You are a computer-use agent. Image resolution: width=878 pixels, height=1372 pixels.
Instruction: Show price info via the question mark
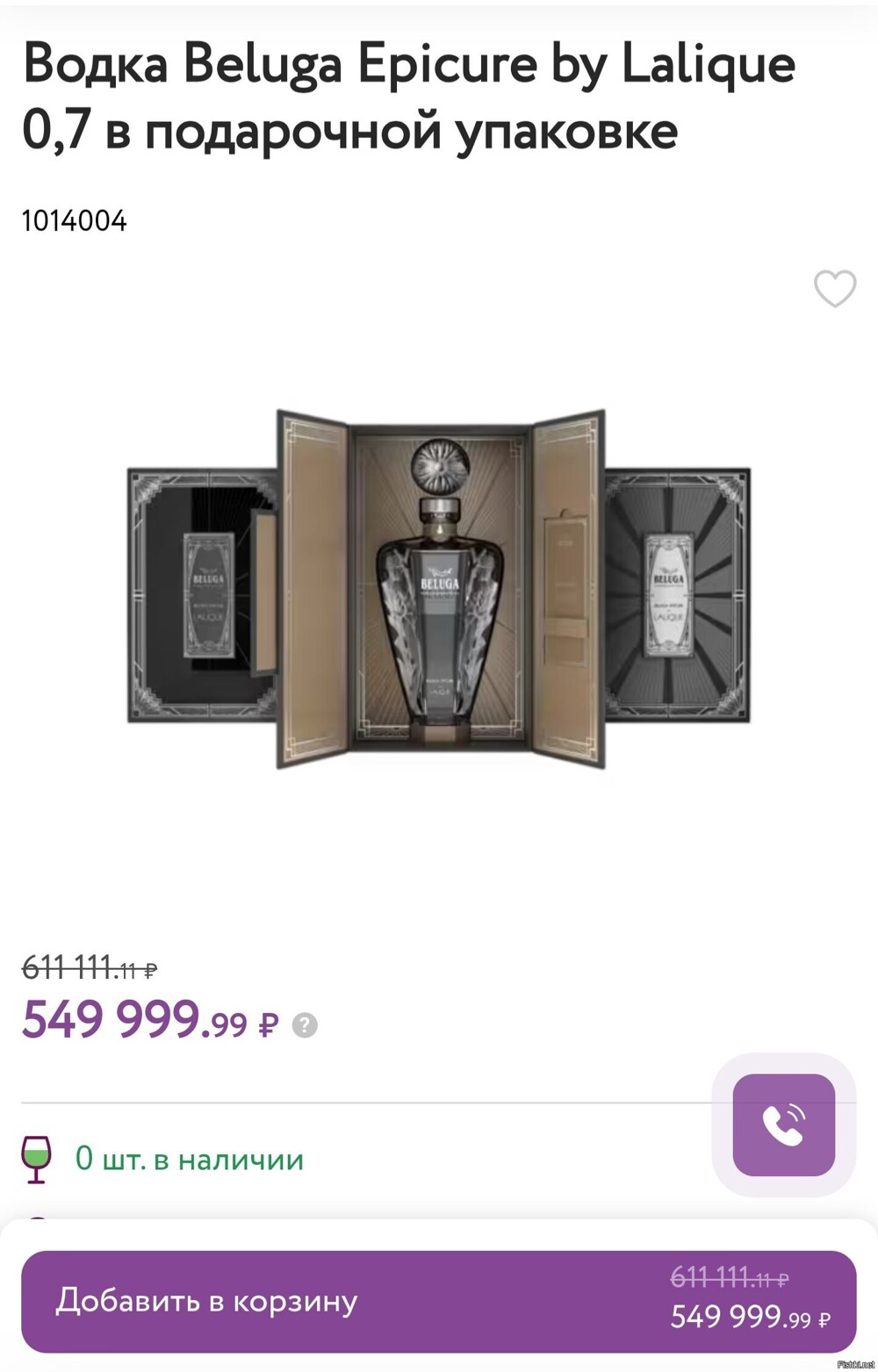[305, 1025]
